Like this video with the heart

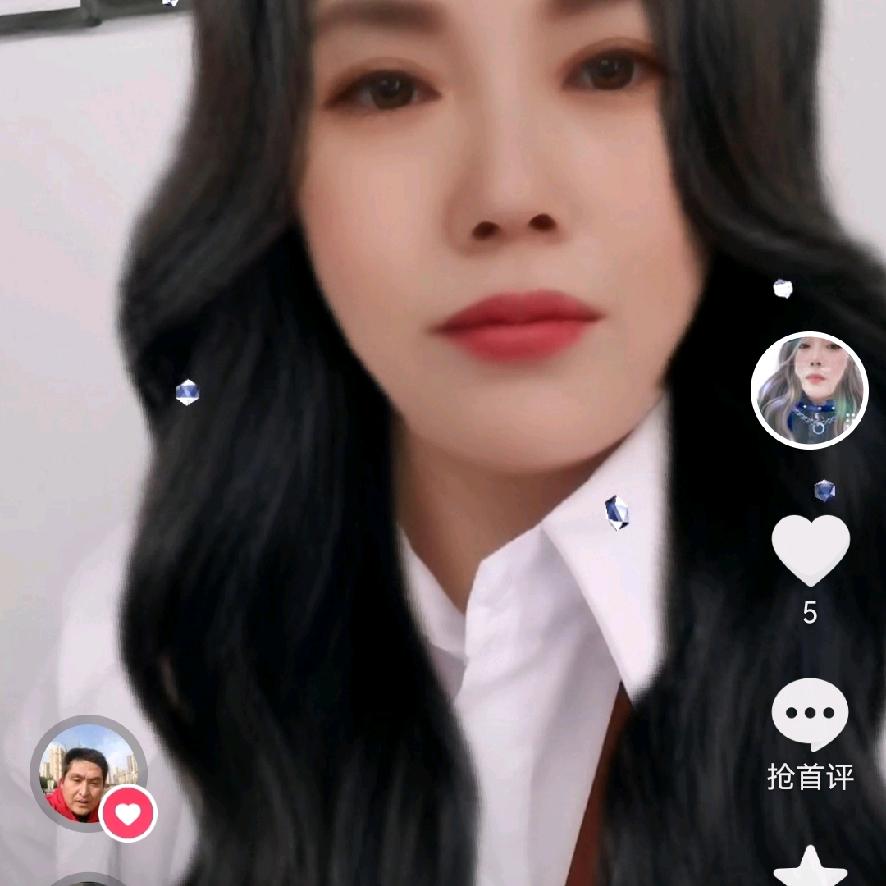[810, 551]
